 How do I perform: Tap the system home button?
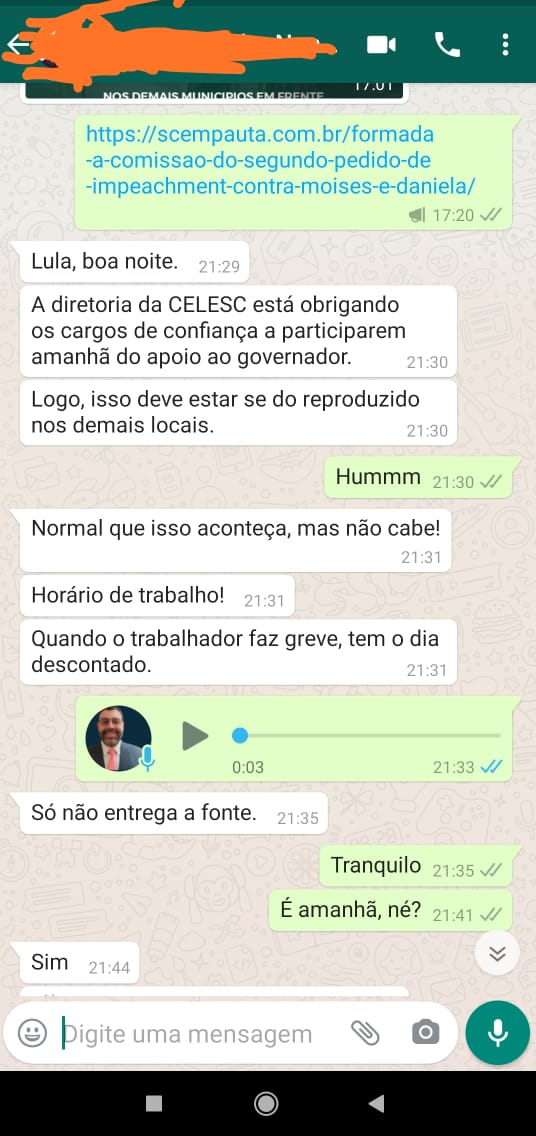click(267, 1103)
